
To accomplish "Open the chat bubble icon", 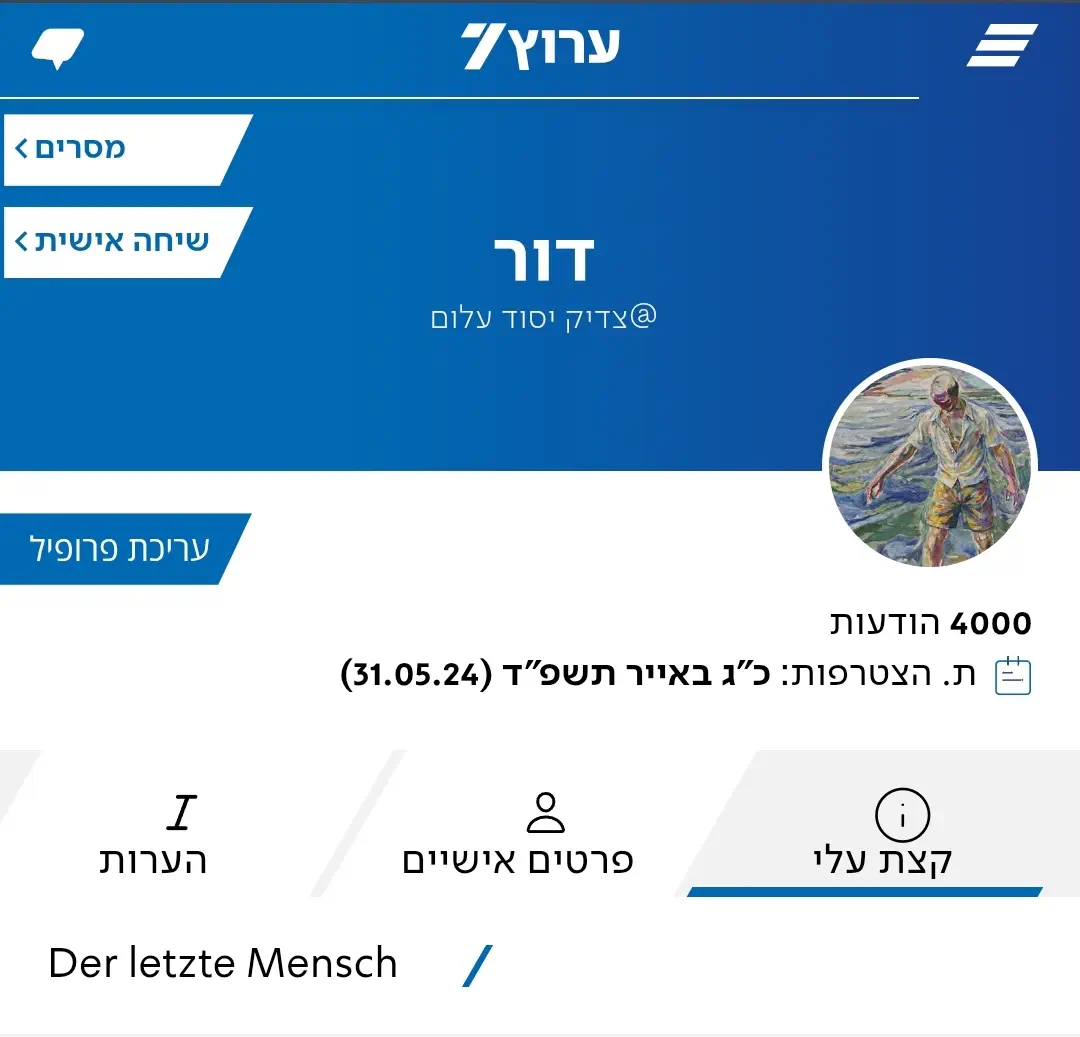I will pos(58,47).
